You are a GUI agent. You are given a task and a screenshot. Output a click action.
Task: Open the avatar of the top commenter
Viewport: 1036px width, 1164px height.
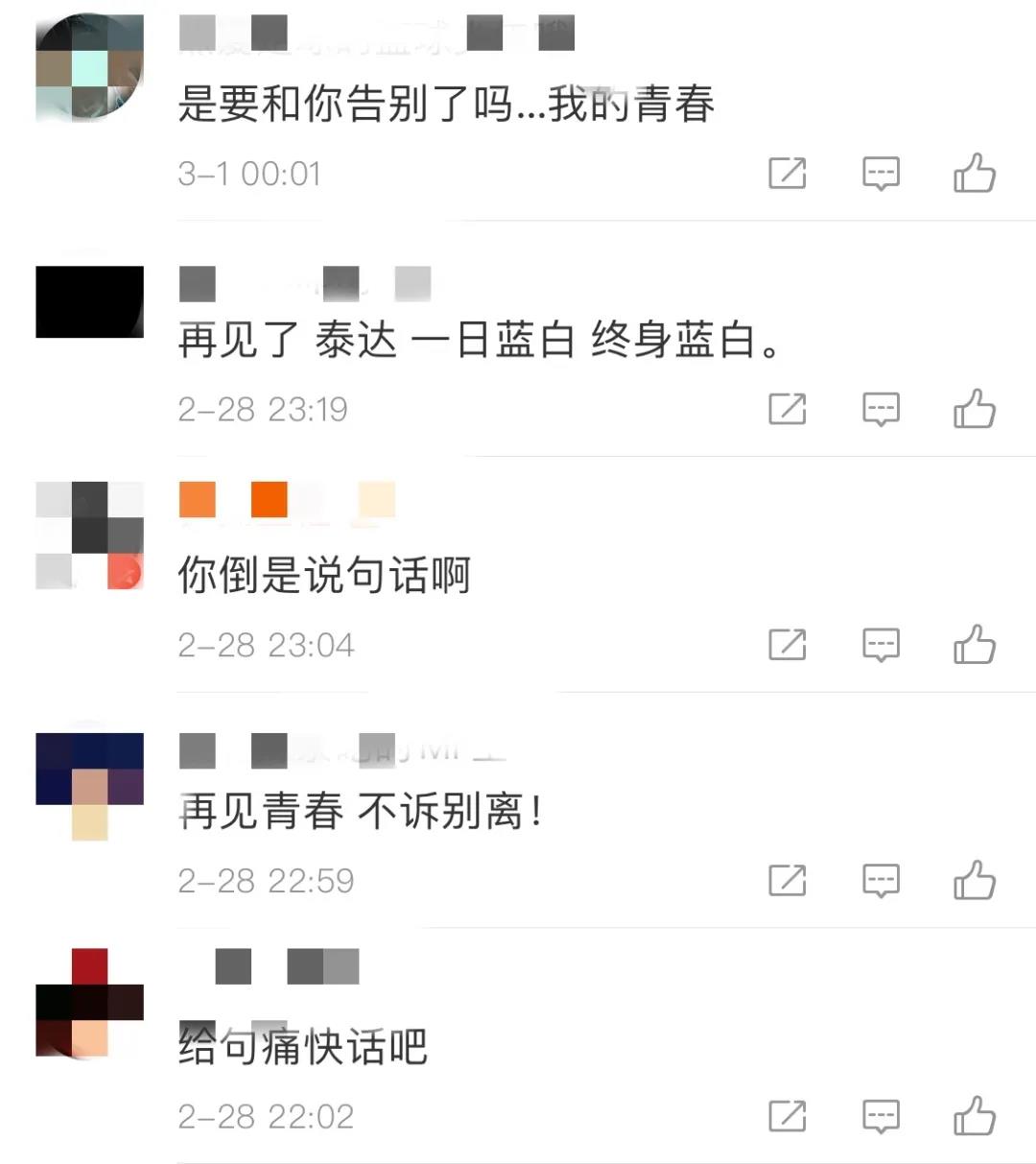[89, 62]
